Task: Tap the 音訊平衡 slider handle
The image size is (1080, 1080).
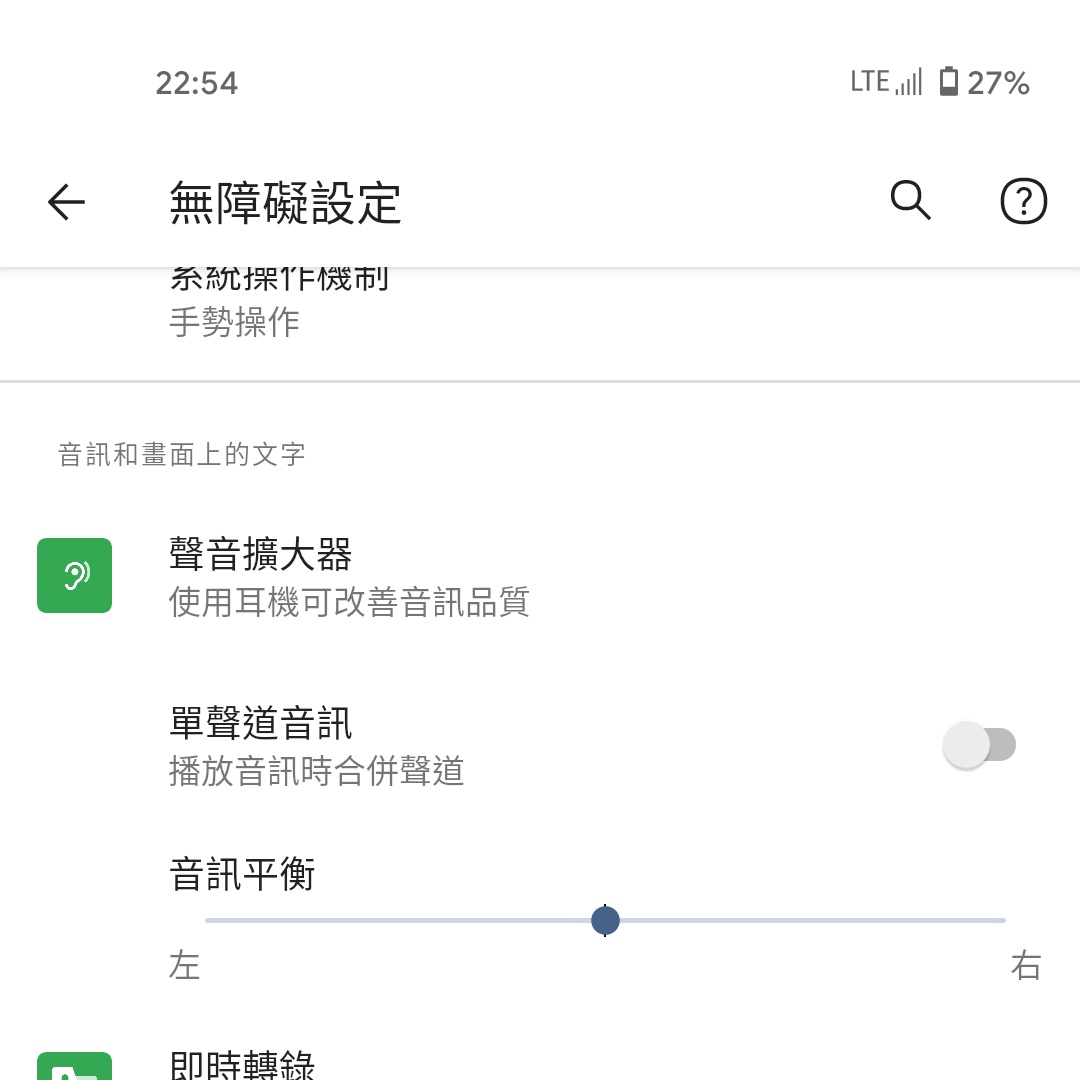Action: (605, 920)
